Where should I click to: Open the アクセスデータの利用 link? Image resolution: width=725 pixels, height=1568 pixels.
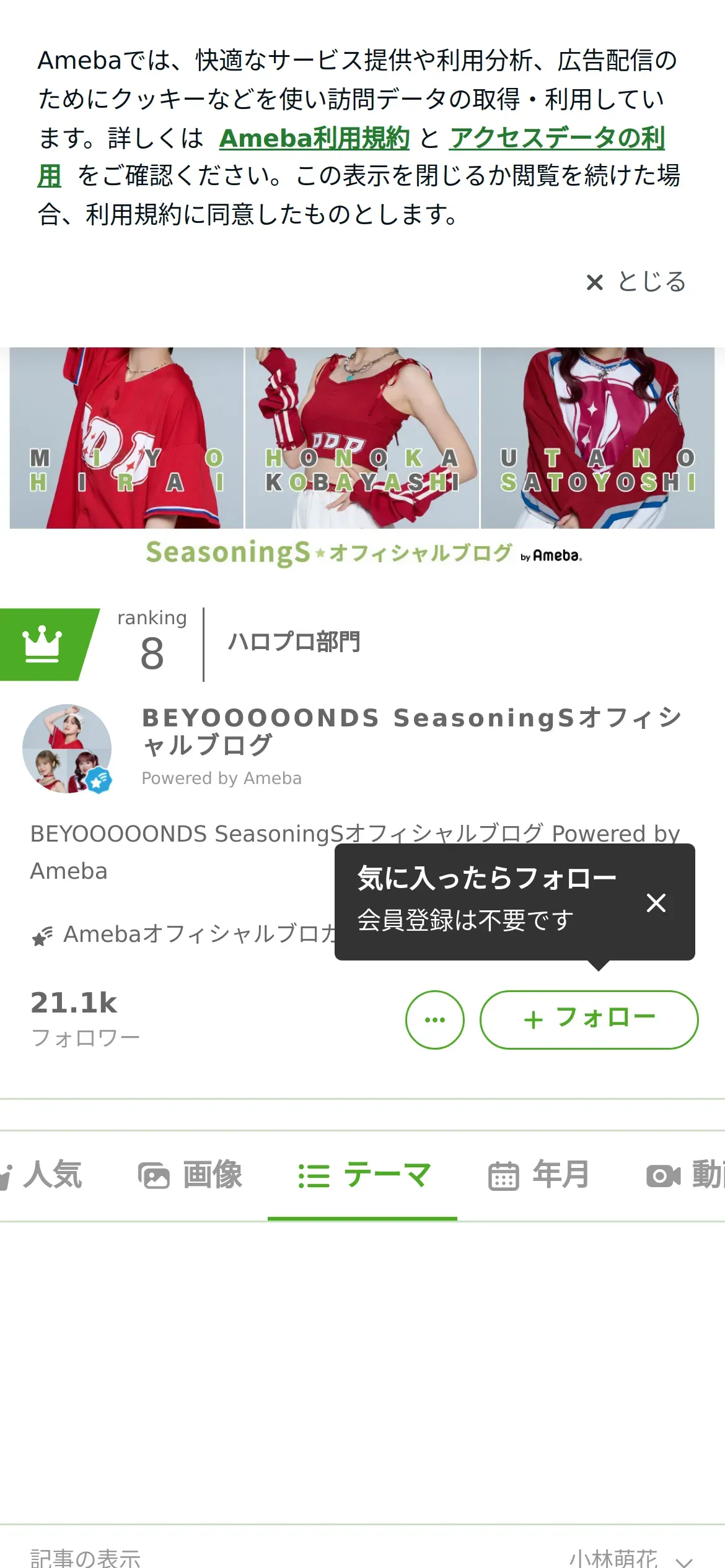click(x=557, y=137)
